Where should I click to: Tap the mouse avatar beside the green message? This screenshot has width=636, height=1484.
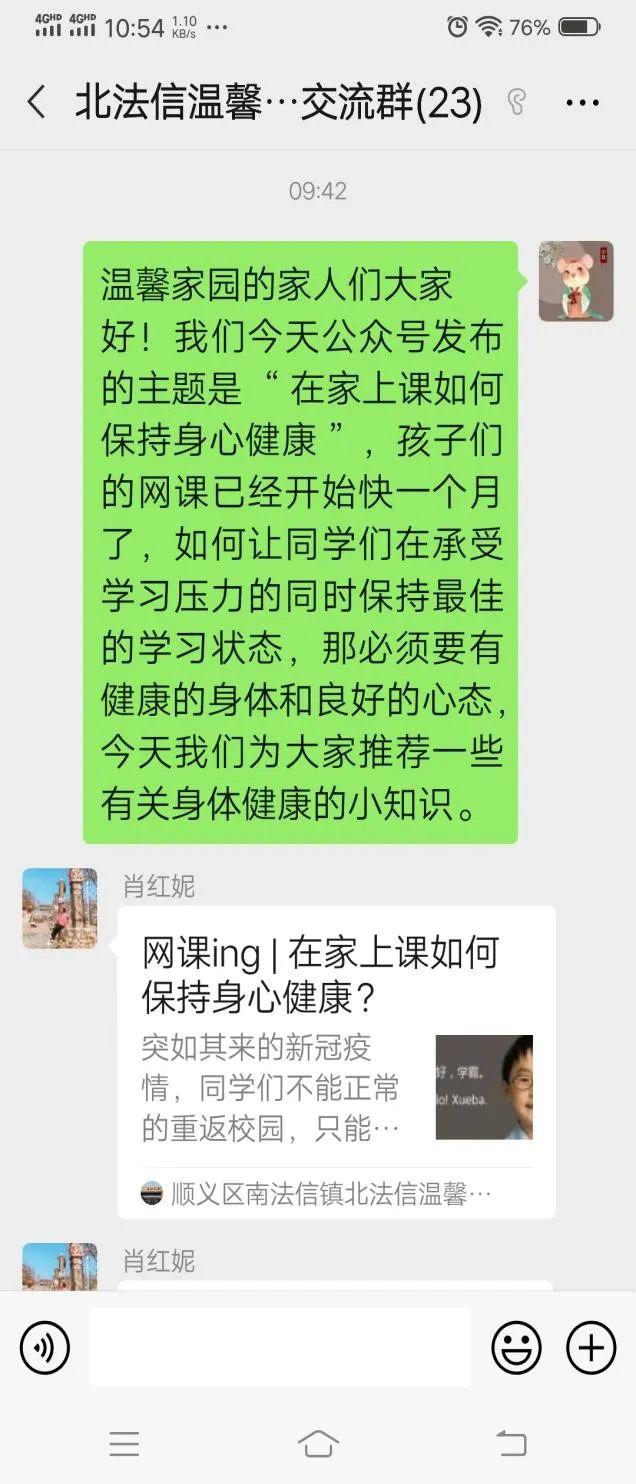575,281
